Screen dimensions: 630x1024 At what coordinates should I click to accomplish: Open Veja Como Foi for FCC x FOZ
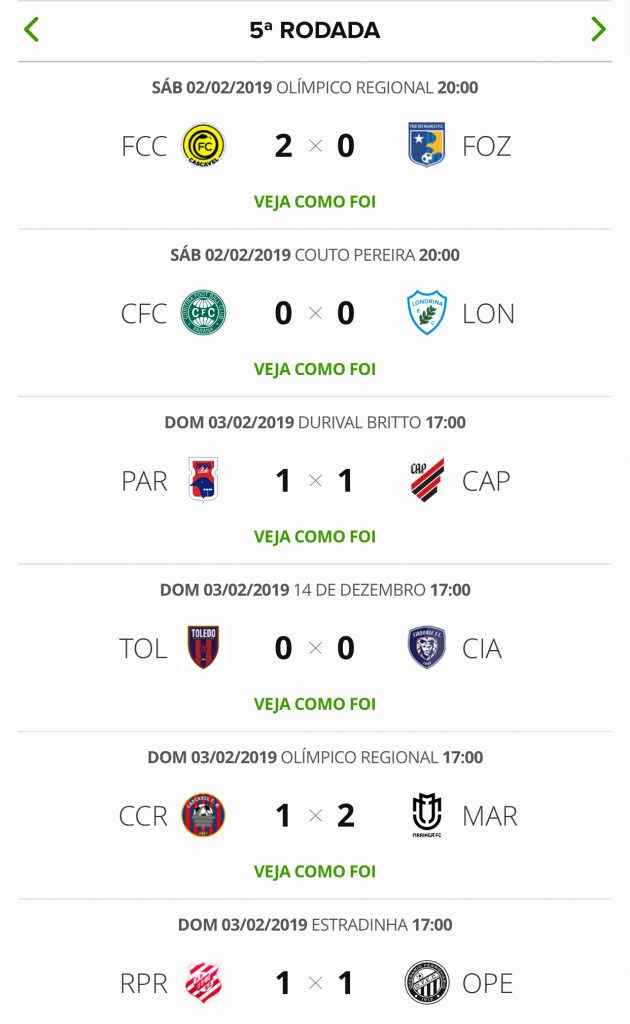(315, 201)
